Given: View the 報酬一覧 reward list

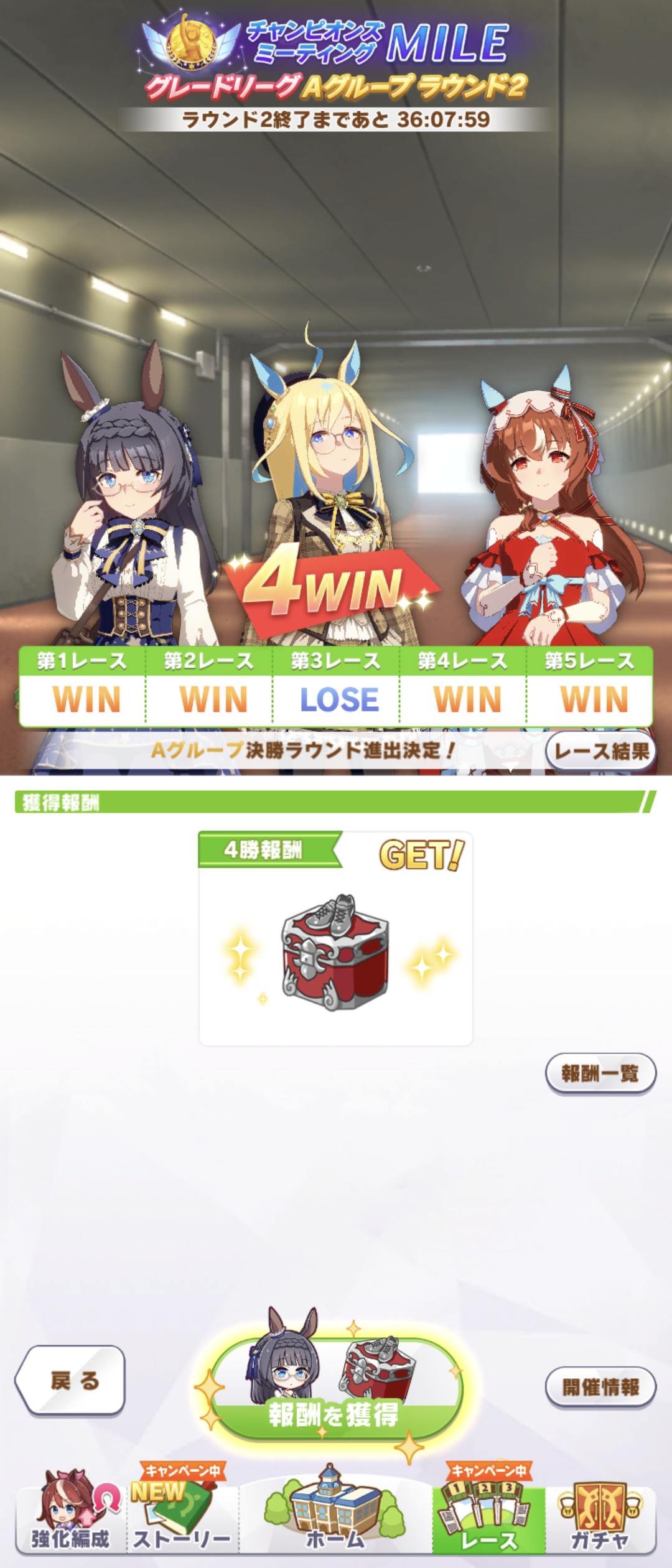Looking at the screenshot, I should 600,1073.
